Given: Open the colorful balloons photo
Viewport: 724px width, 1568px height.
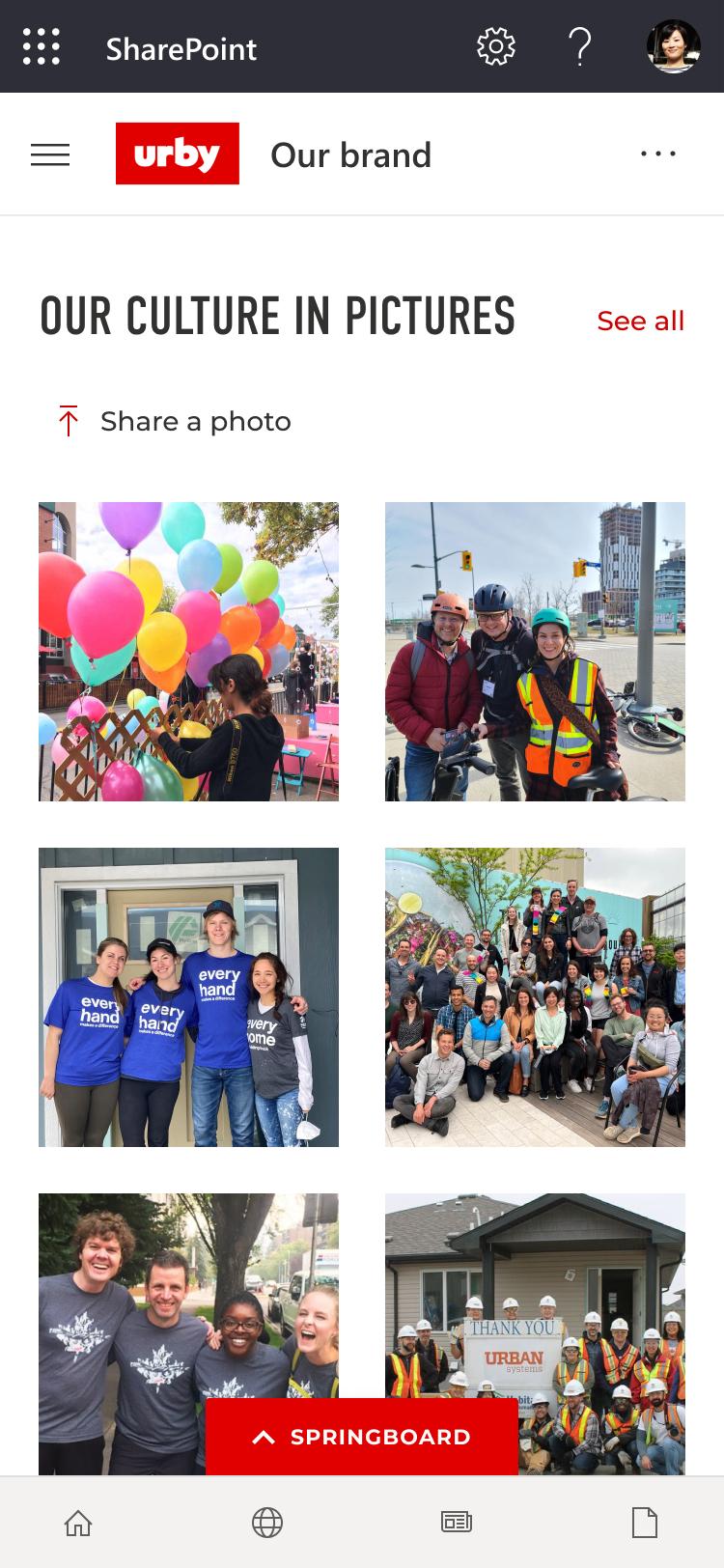Looking at the screenshot, I should click(x=188, y=652).
